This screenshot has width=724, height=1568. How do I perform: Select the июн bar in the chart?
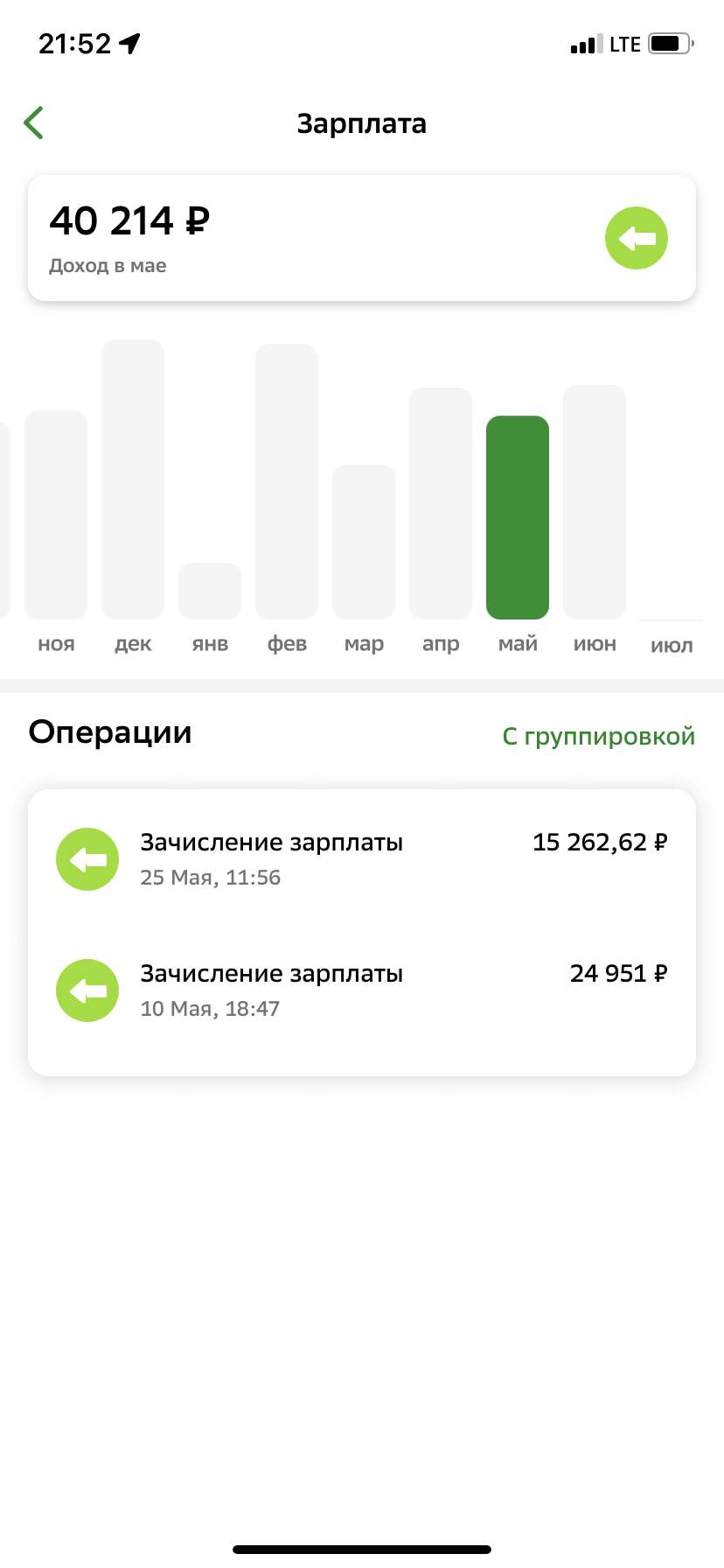pyautogui.click(x=595, y=502)
